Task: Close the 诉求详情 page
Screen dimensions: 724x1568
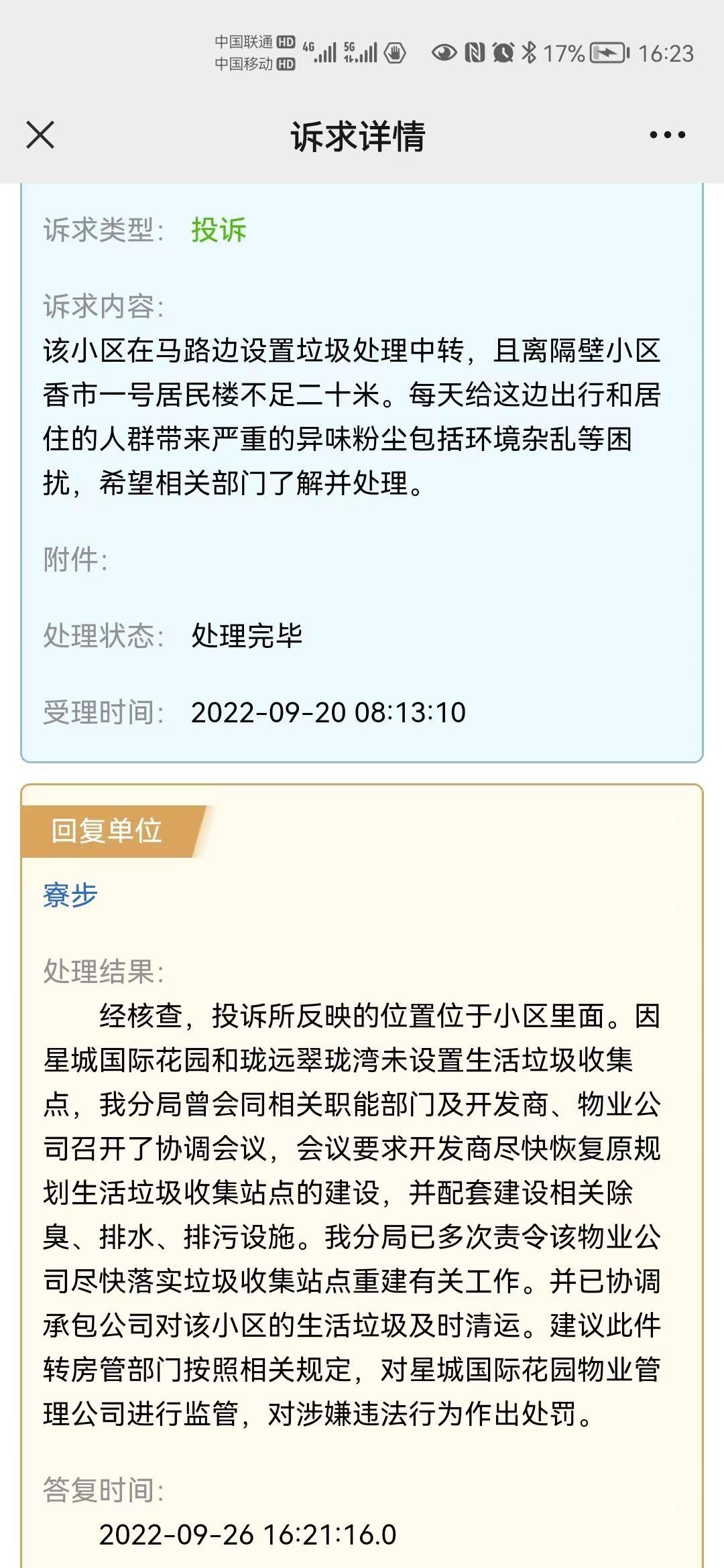Action: pos(40,135)
